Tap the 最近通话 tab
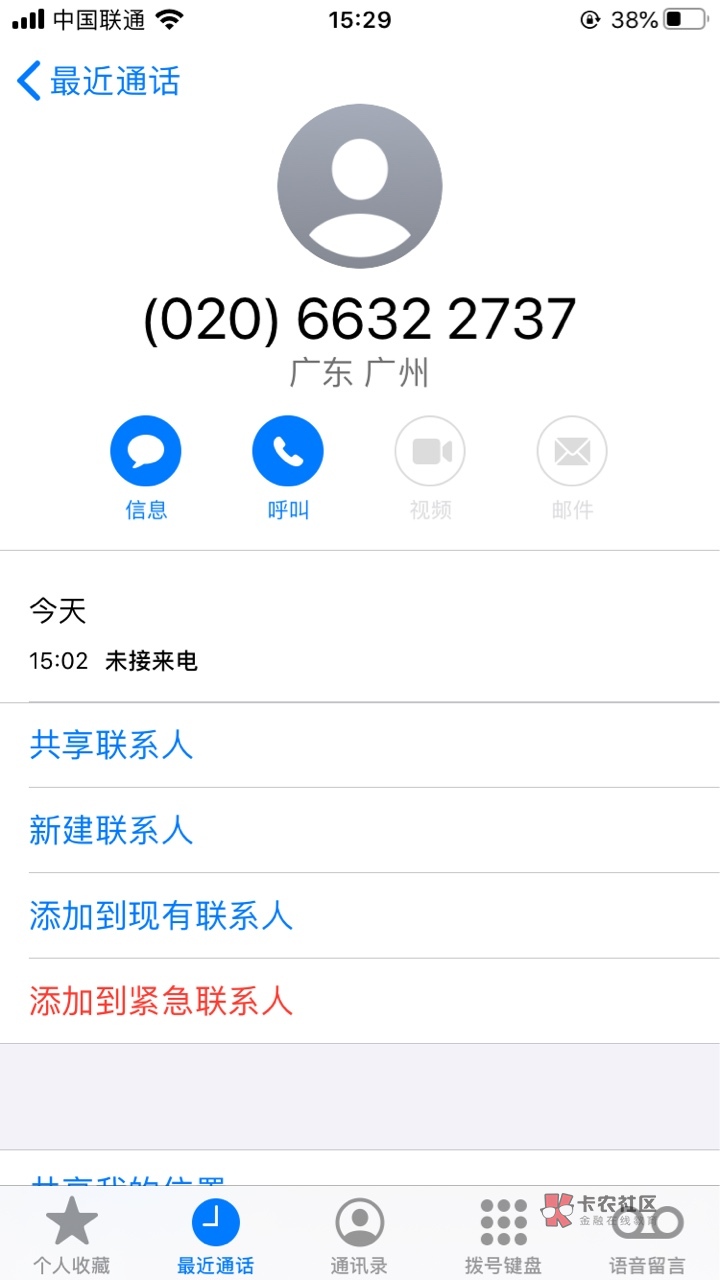Image resolution: width=720 pixels, height=1280 pixels. click(216, 1235)
